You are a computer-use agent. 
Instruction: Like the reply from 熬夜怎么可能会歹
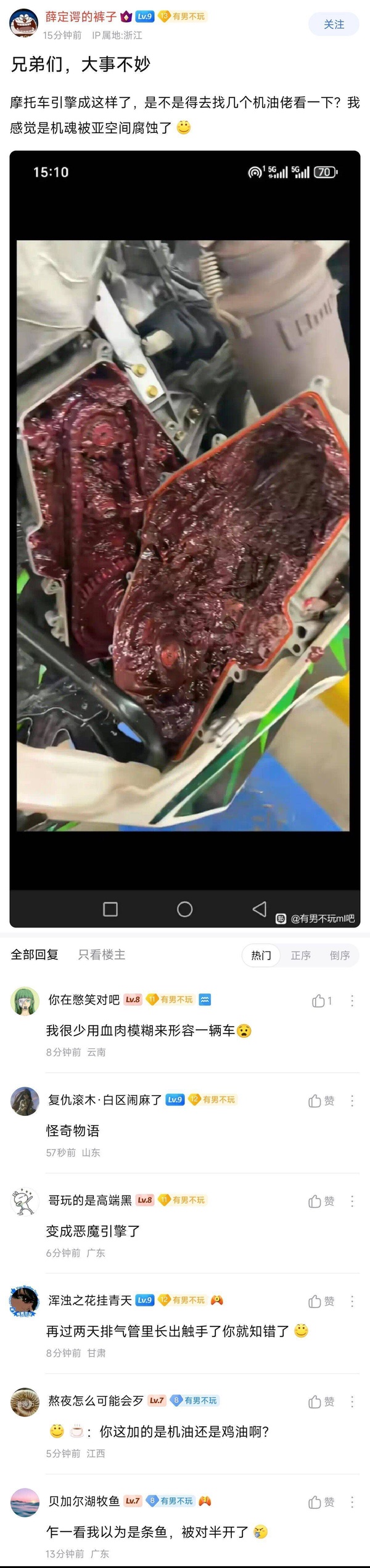(x=321, y=1402)
